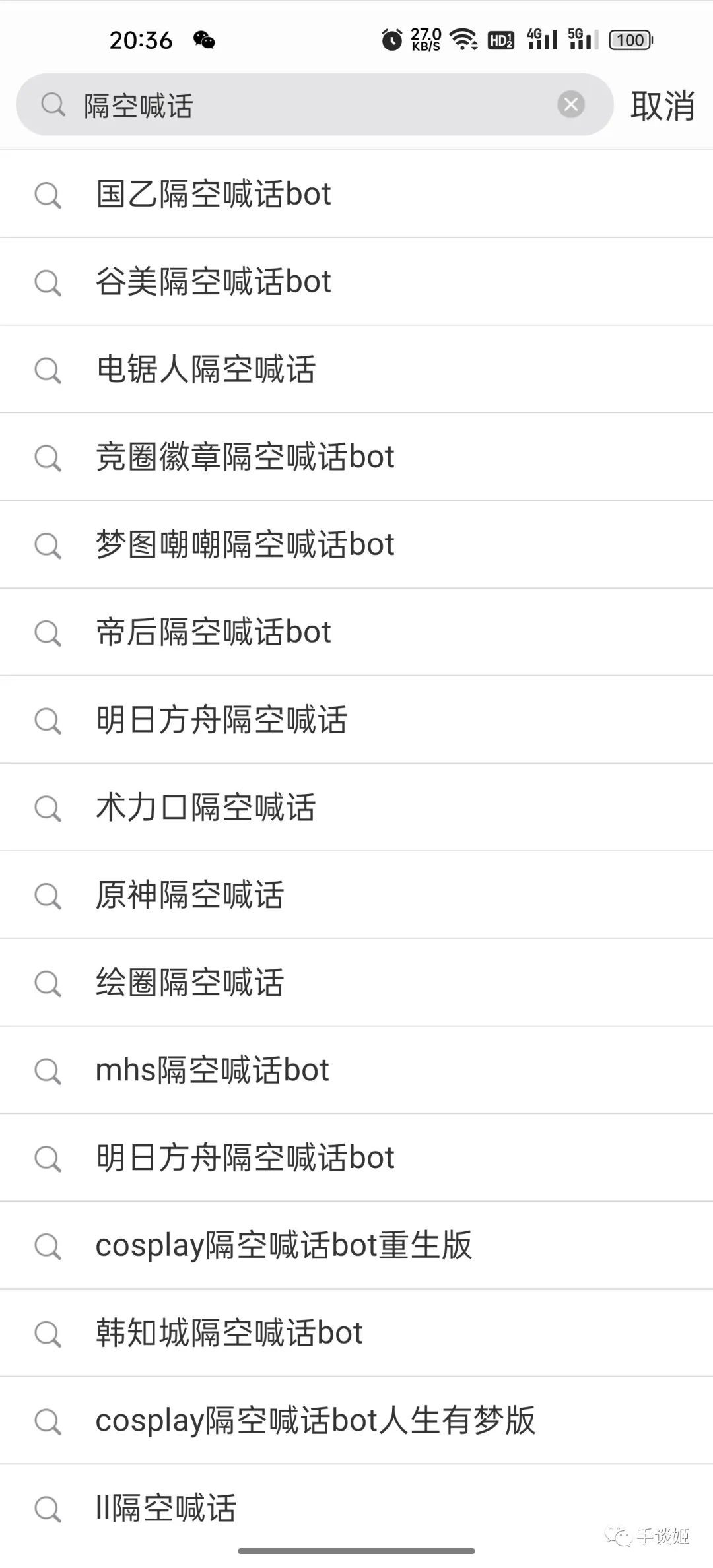
Task: Choose suggestion 术力口隔空喊话
Action: pos(206,808)
